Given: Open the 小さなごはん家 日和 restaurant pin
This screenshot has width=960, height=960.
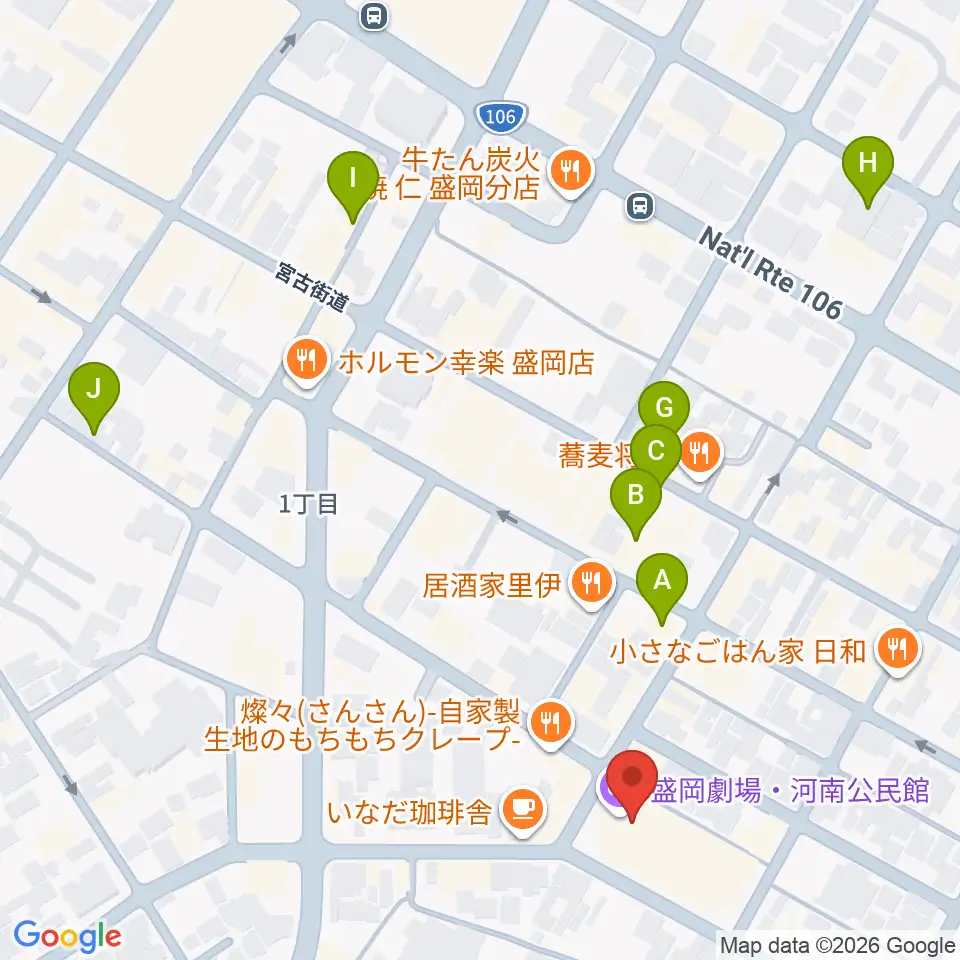Looking at the screenshot, I should click(x=898, y=651).
